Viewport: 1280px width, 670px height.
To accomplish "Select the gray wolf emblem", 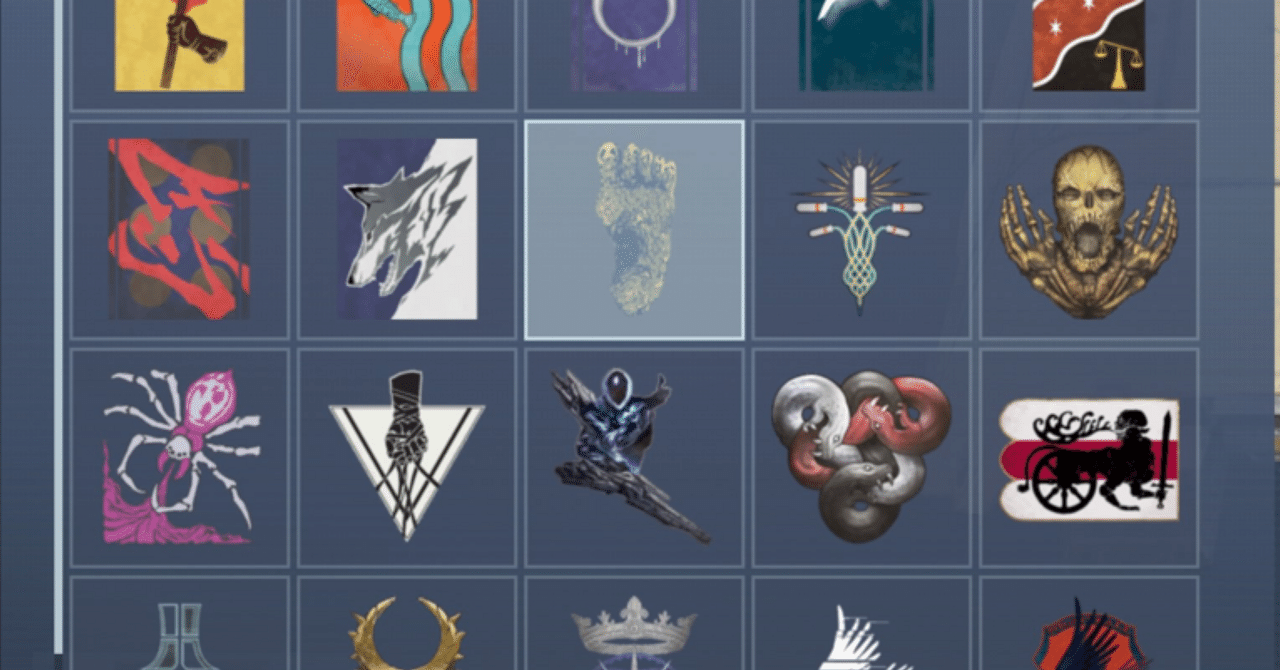I will click(407, 230).
